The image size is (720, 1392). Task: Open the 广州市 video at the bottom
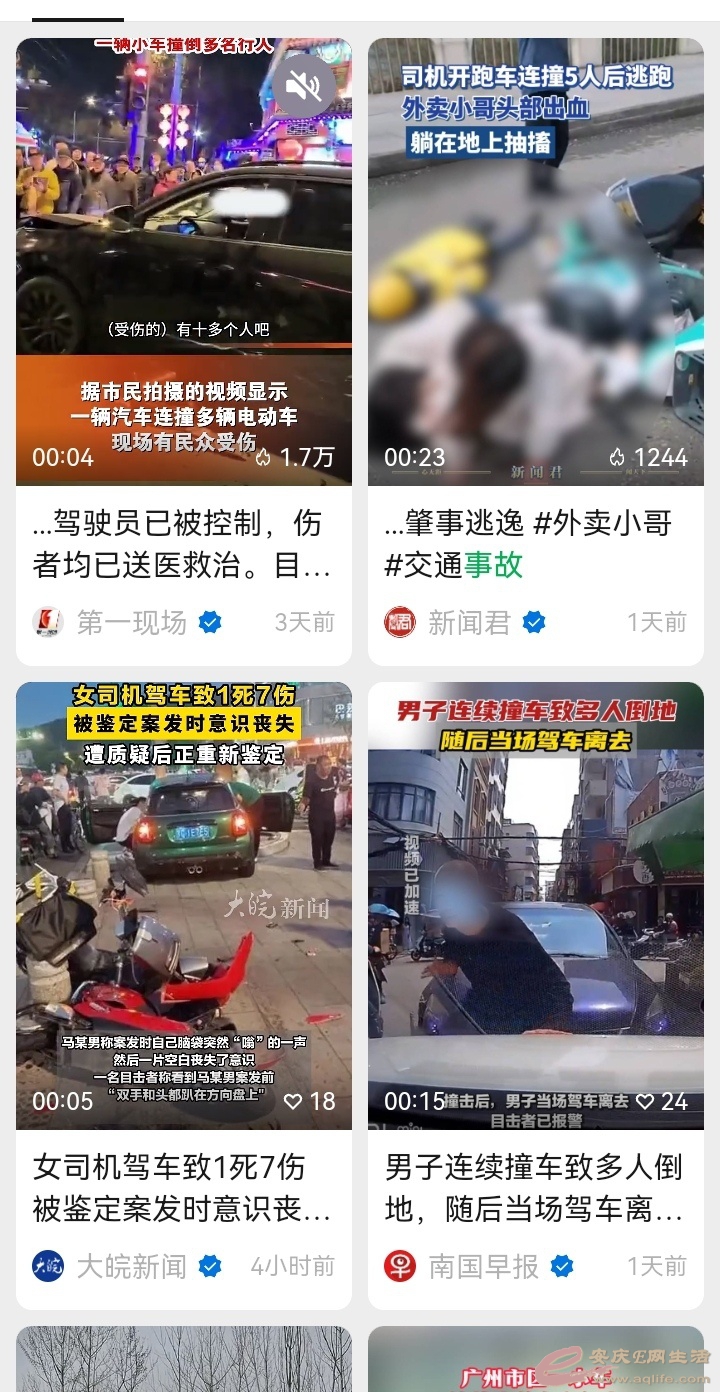click(x=535, y=1360)
